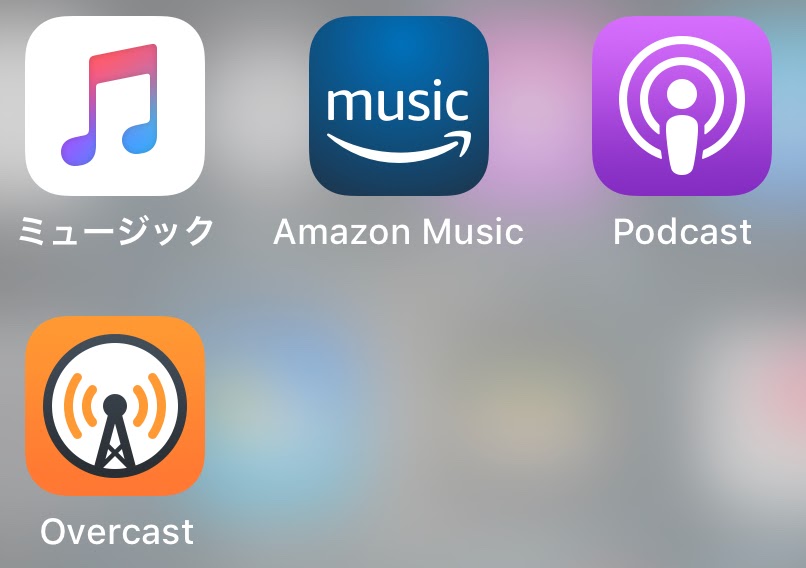This screenshot has width=806, height=568.
Task: Launch the Amazon Music app
Action: pos(399,105)
